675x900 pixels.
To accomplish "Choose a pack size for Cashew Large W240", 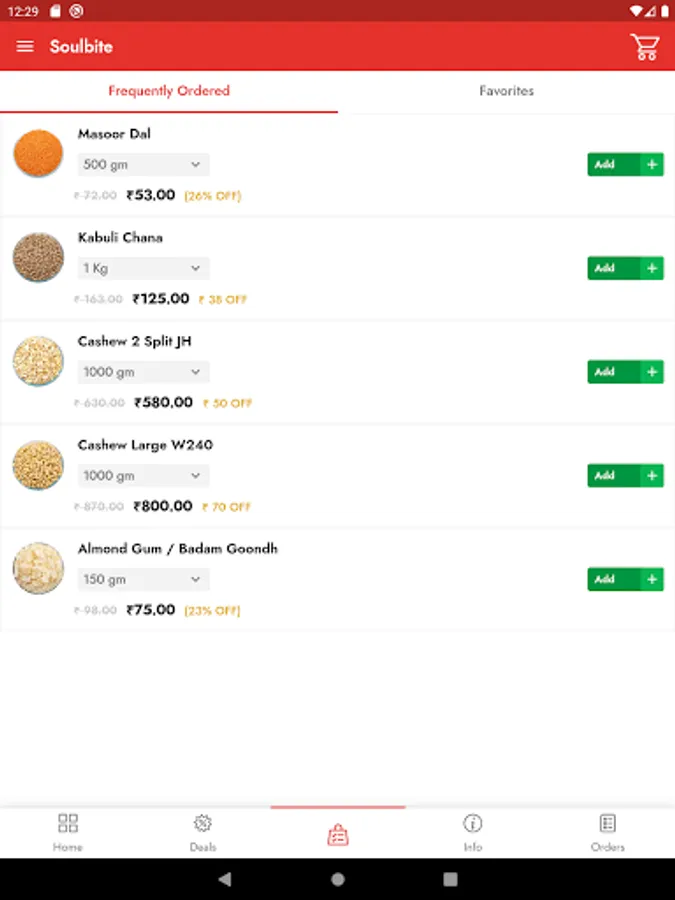I will [143, 476].
